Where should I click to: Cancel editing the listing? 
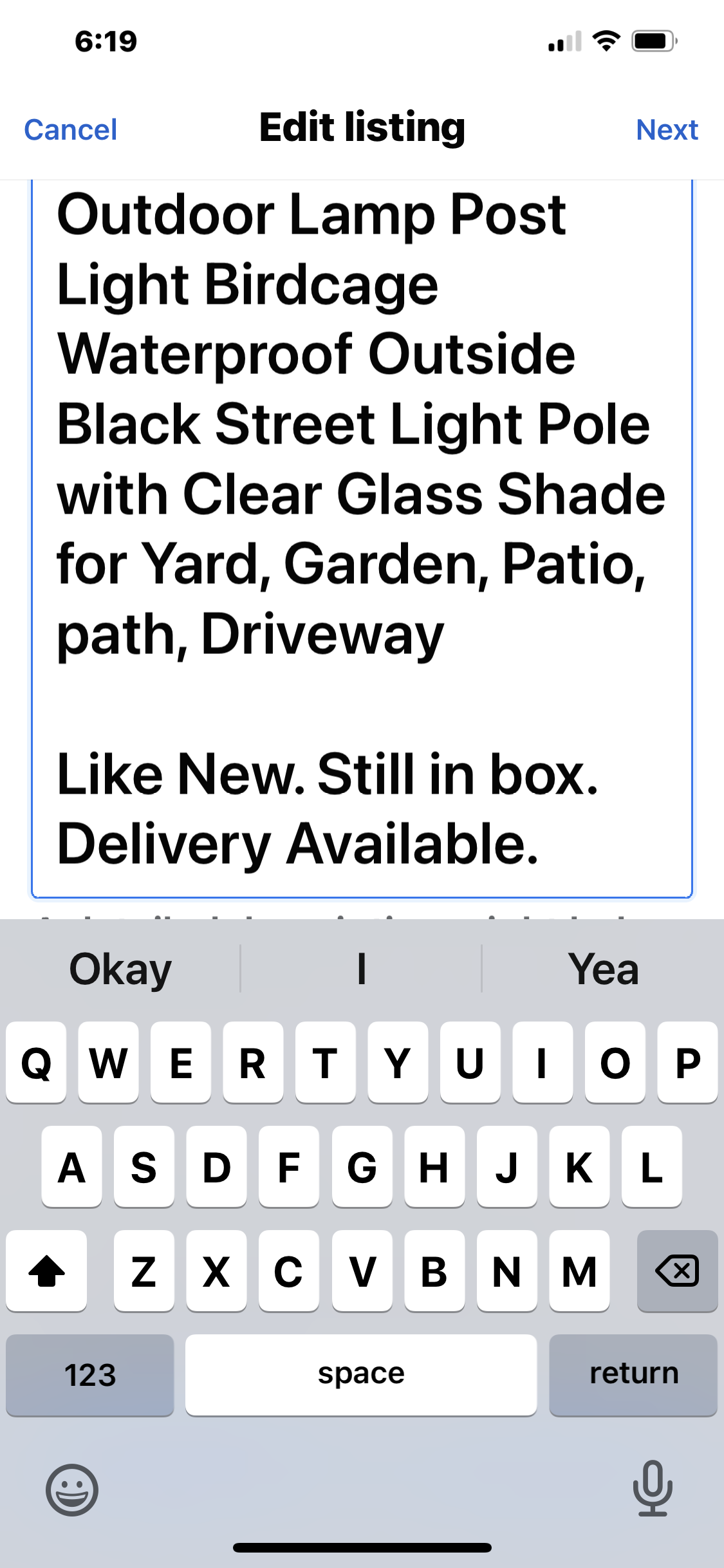click(70, 129)
